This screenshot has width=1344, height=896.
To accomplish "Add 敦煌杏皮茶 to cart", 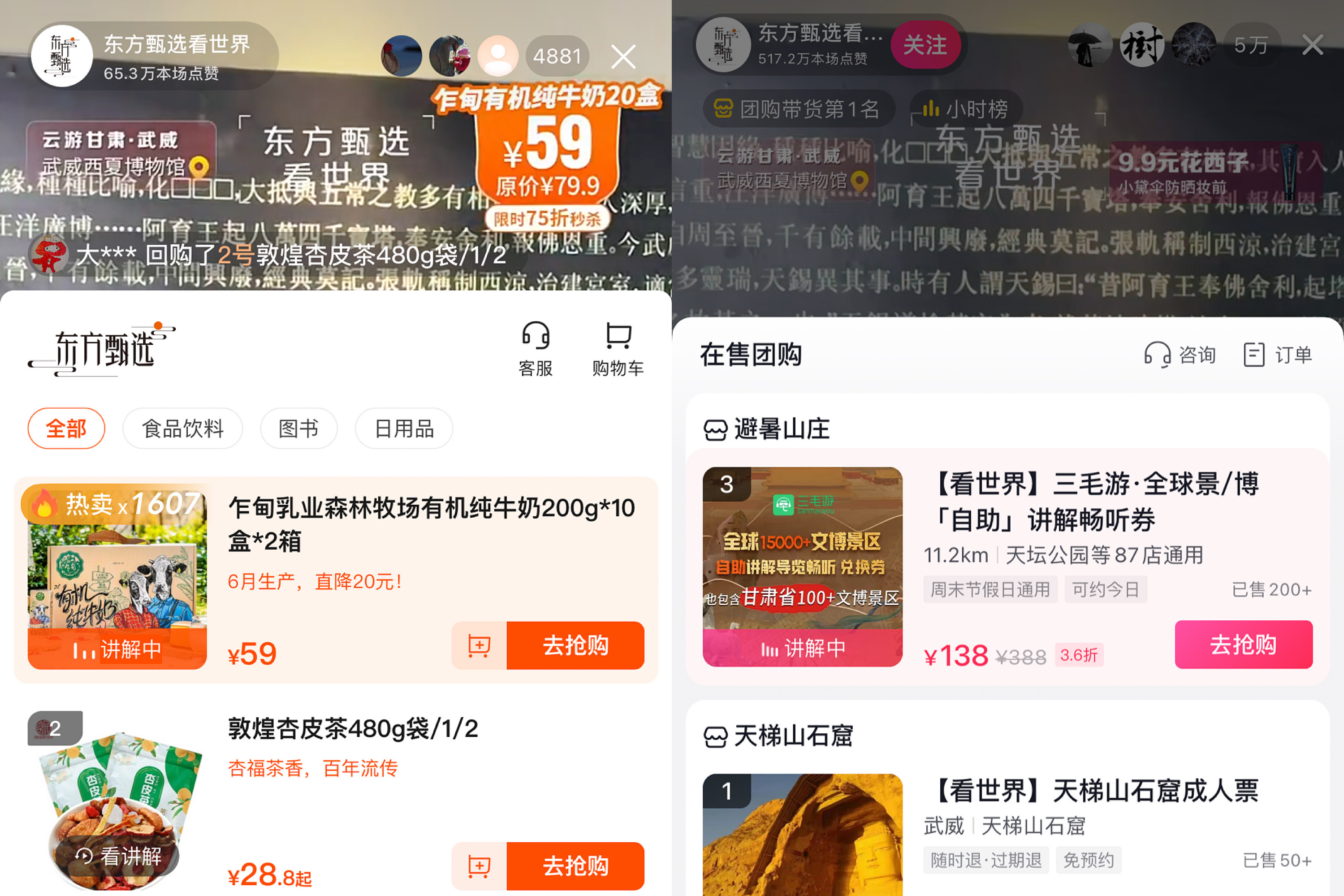I will pos(479,865).
